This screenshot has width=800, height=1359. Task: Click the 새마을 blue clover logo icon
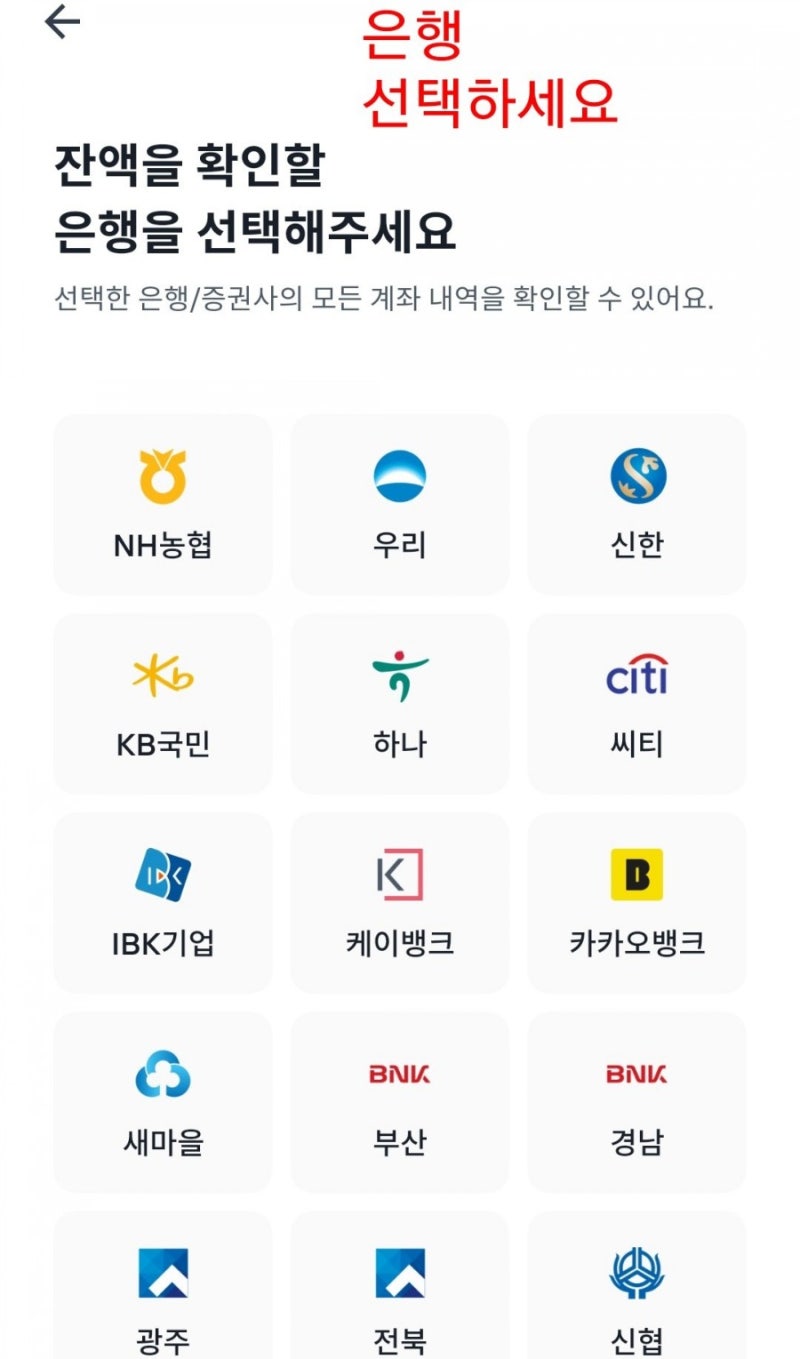[163, 1072]
